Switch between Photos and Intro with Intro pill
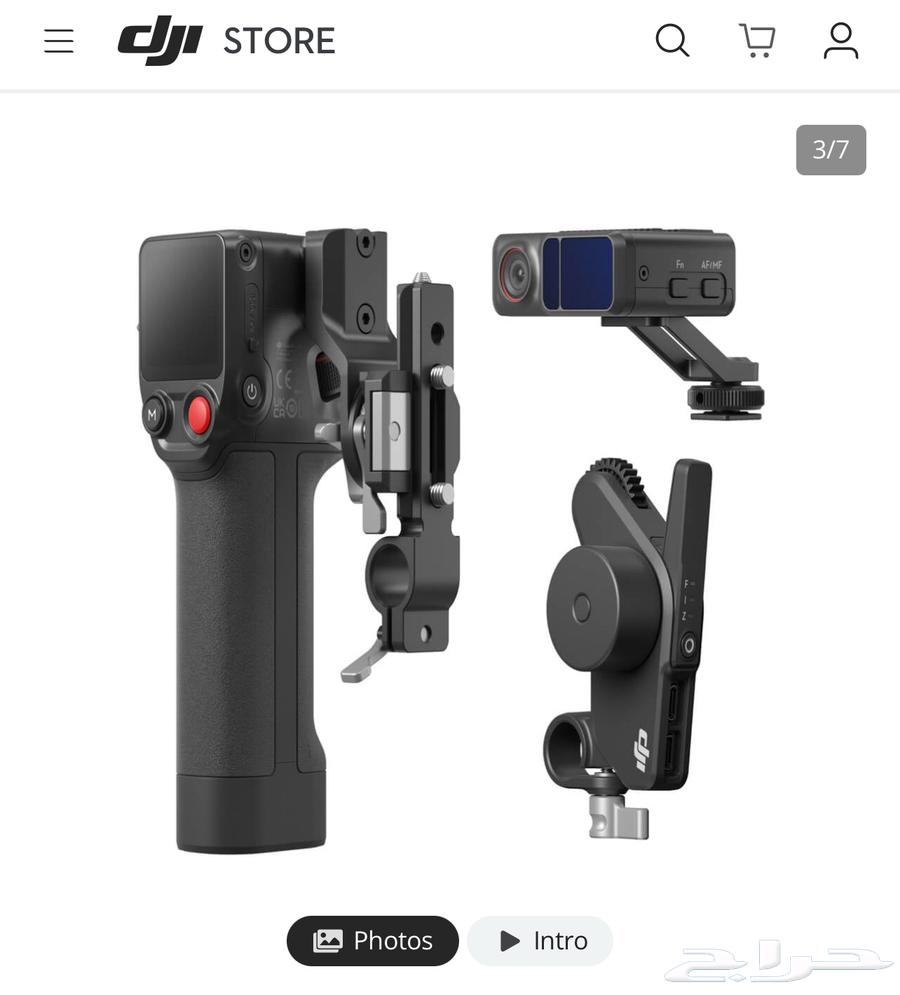900x995 pixels. point(539,940)
